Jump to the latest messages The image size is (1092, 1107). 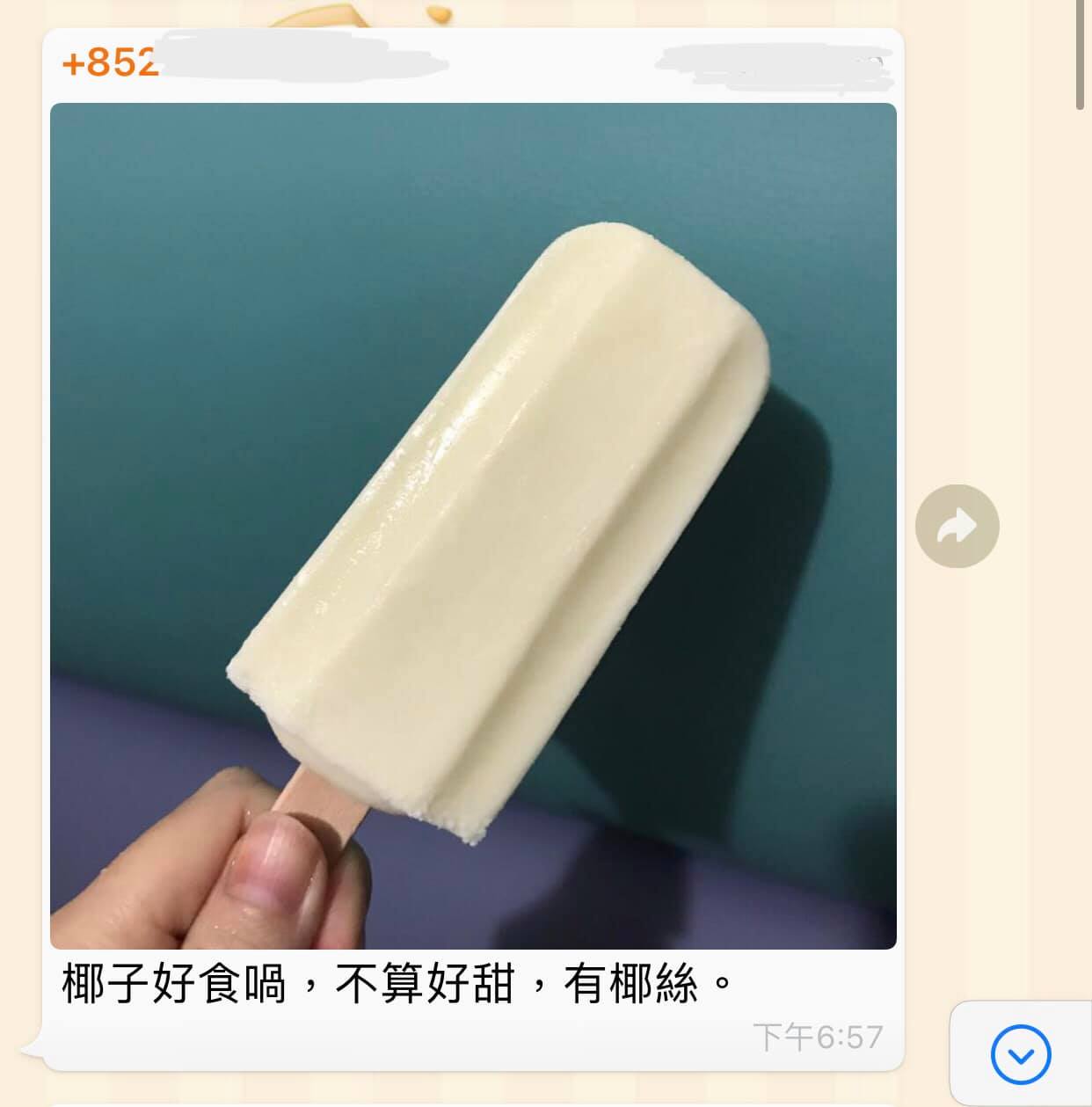pos(1020,1054)
